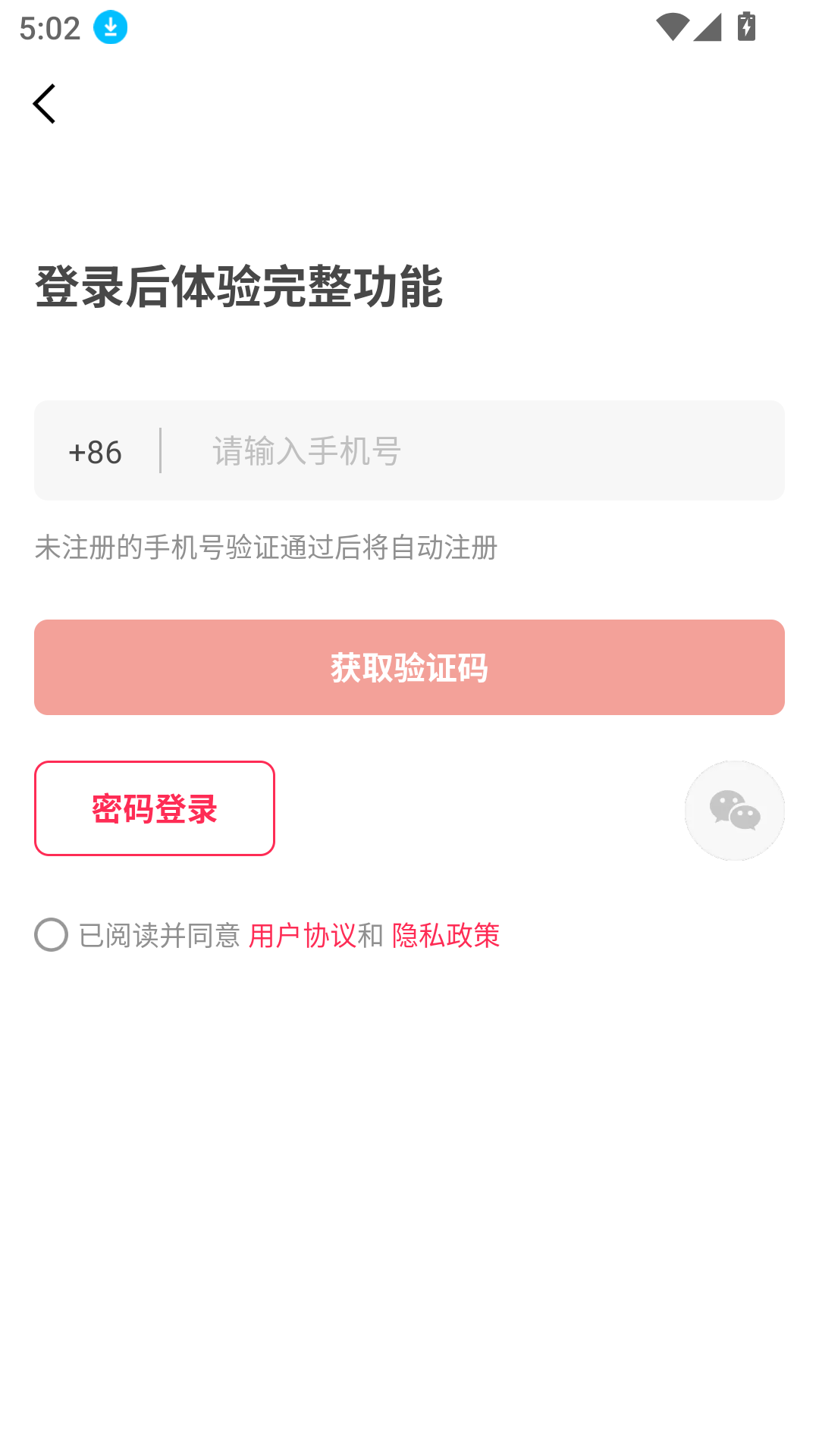Click the download notification icon in status bar
Viewport: 819px width, 1456px height.
(109, 27)
